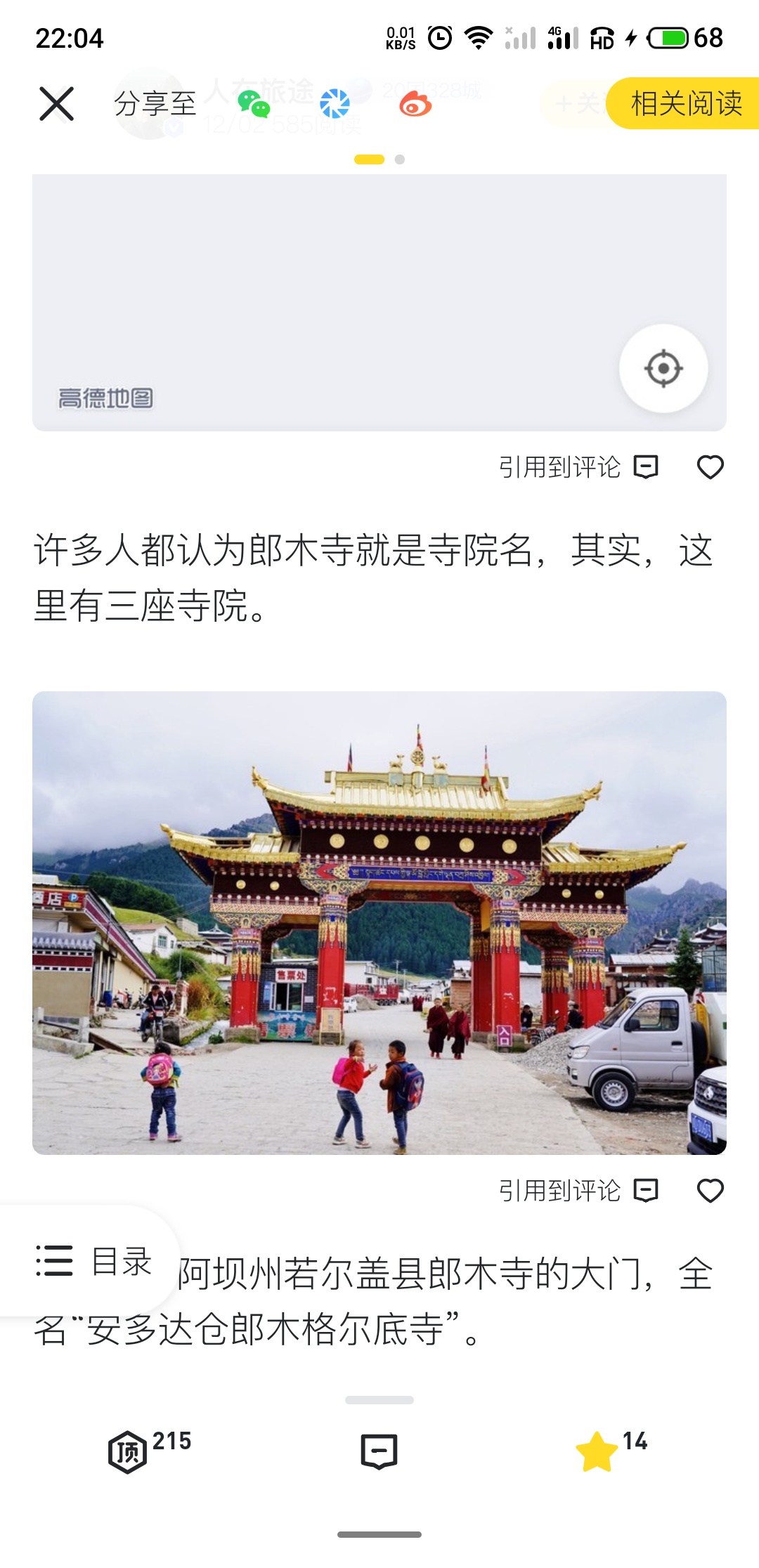Favorite this article with the star
Viewport: 759px width, 1568px height.
point(597,1451)
